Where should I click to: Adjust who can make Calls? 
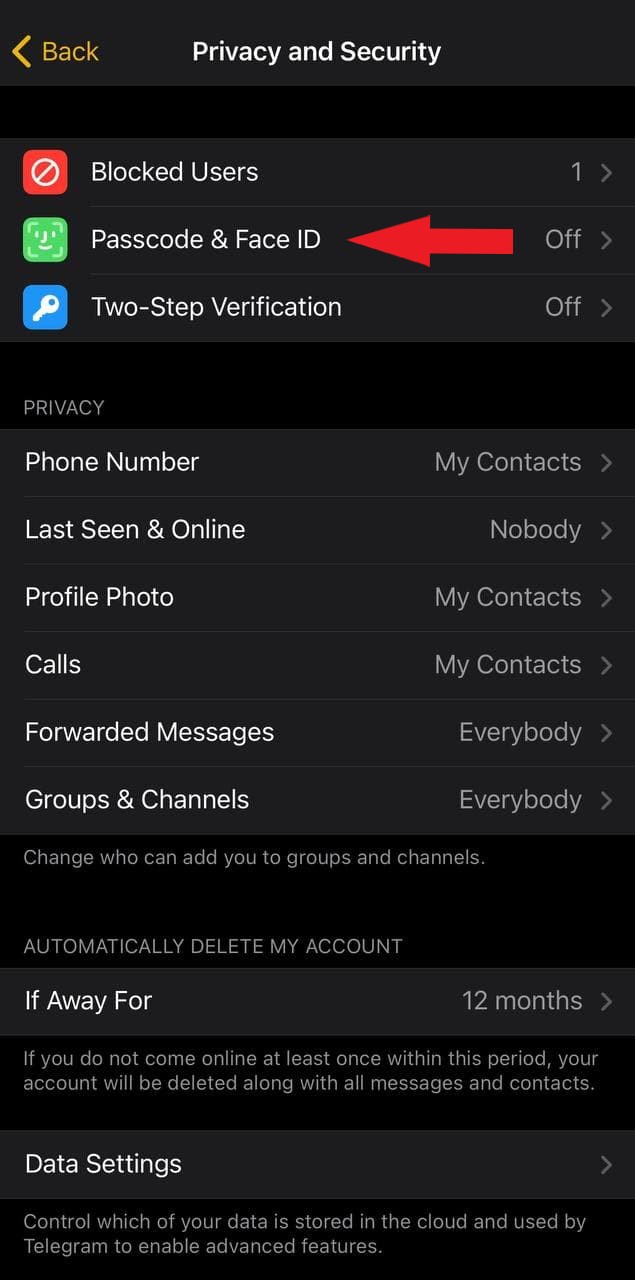coord(317,665)
